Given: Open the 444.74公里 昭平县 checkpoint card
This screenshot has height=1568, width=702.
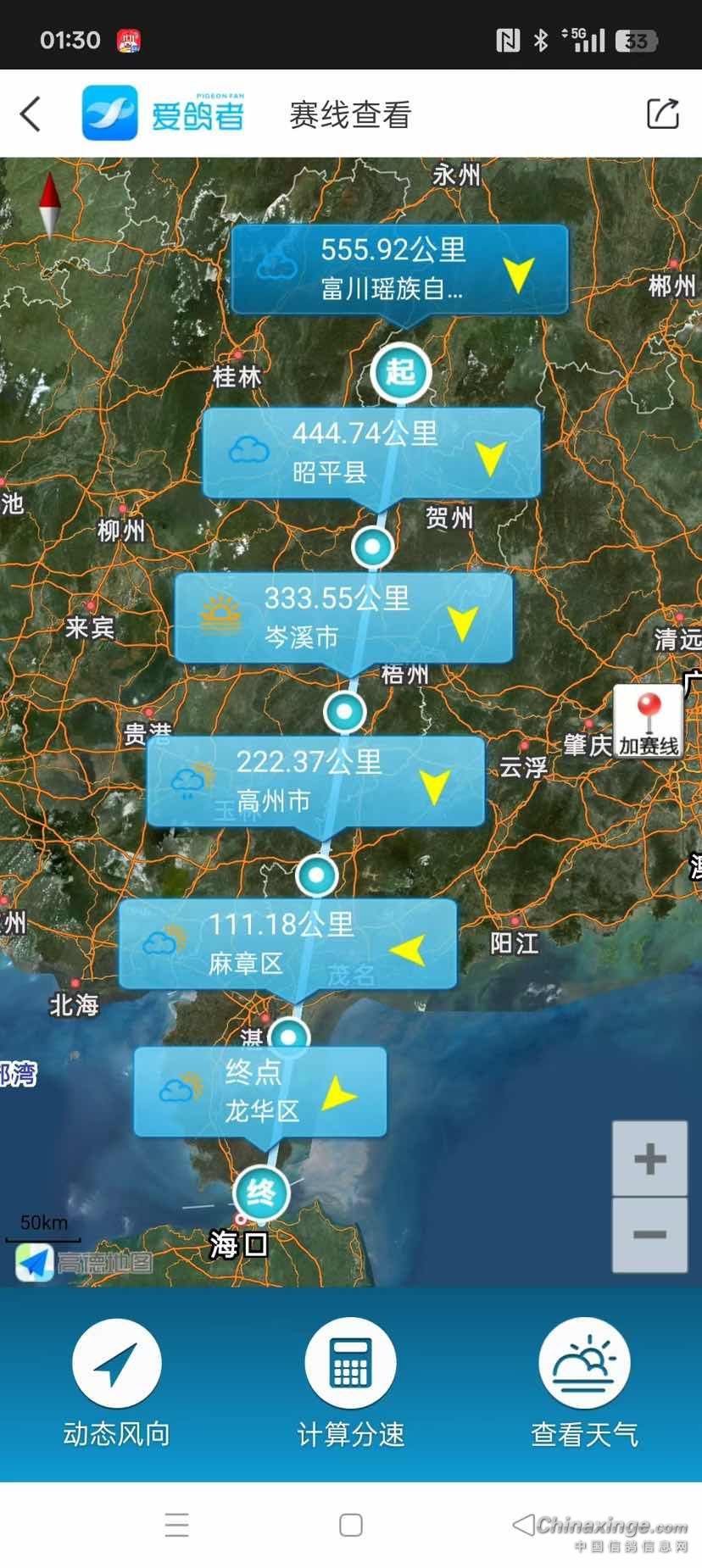Looking at the screenshot, I should tap(371, 453).
